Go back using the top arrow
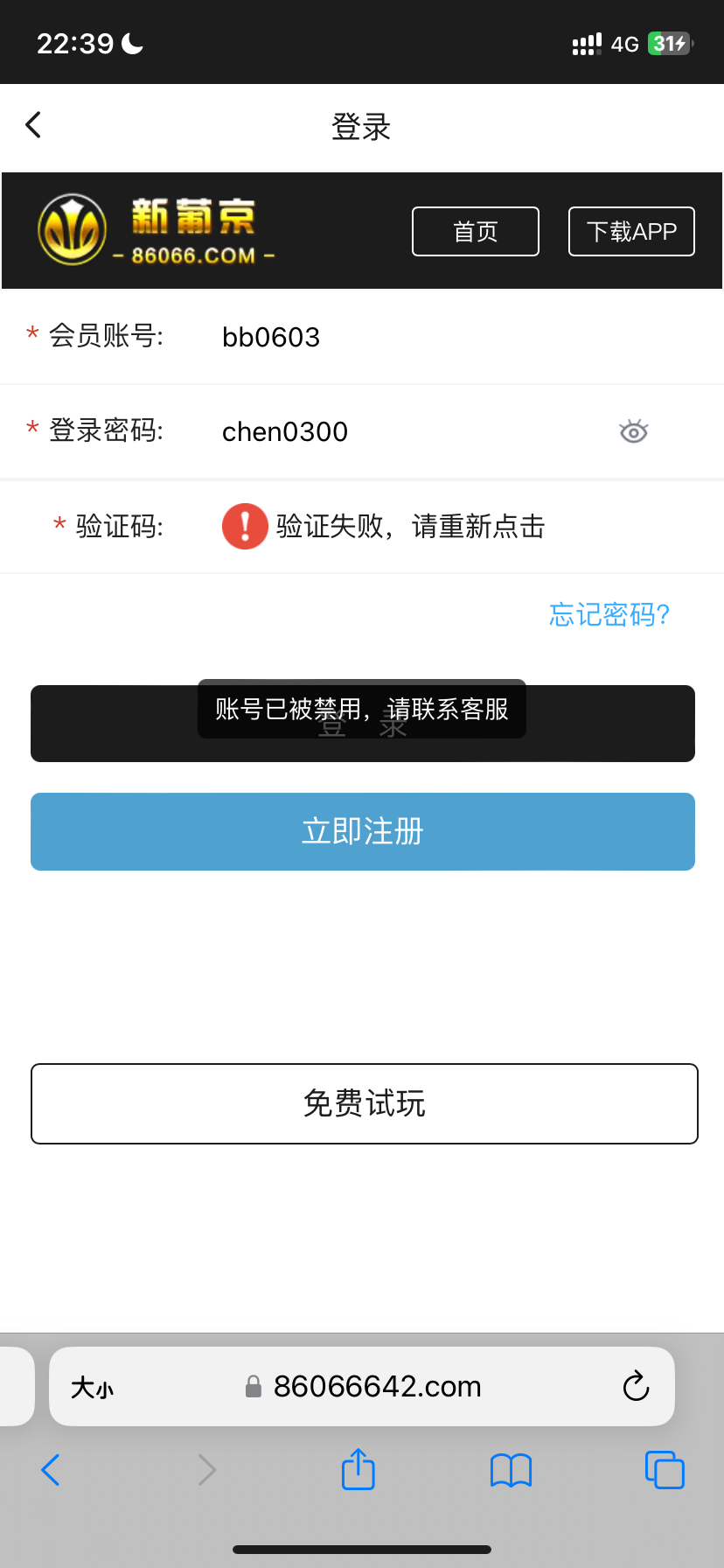This screenshot has width=724, height=1568. pos(33,125)
